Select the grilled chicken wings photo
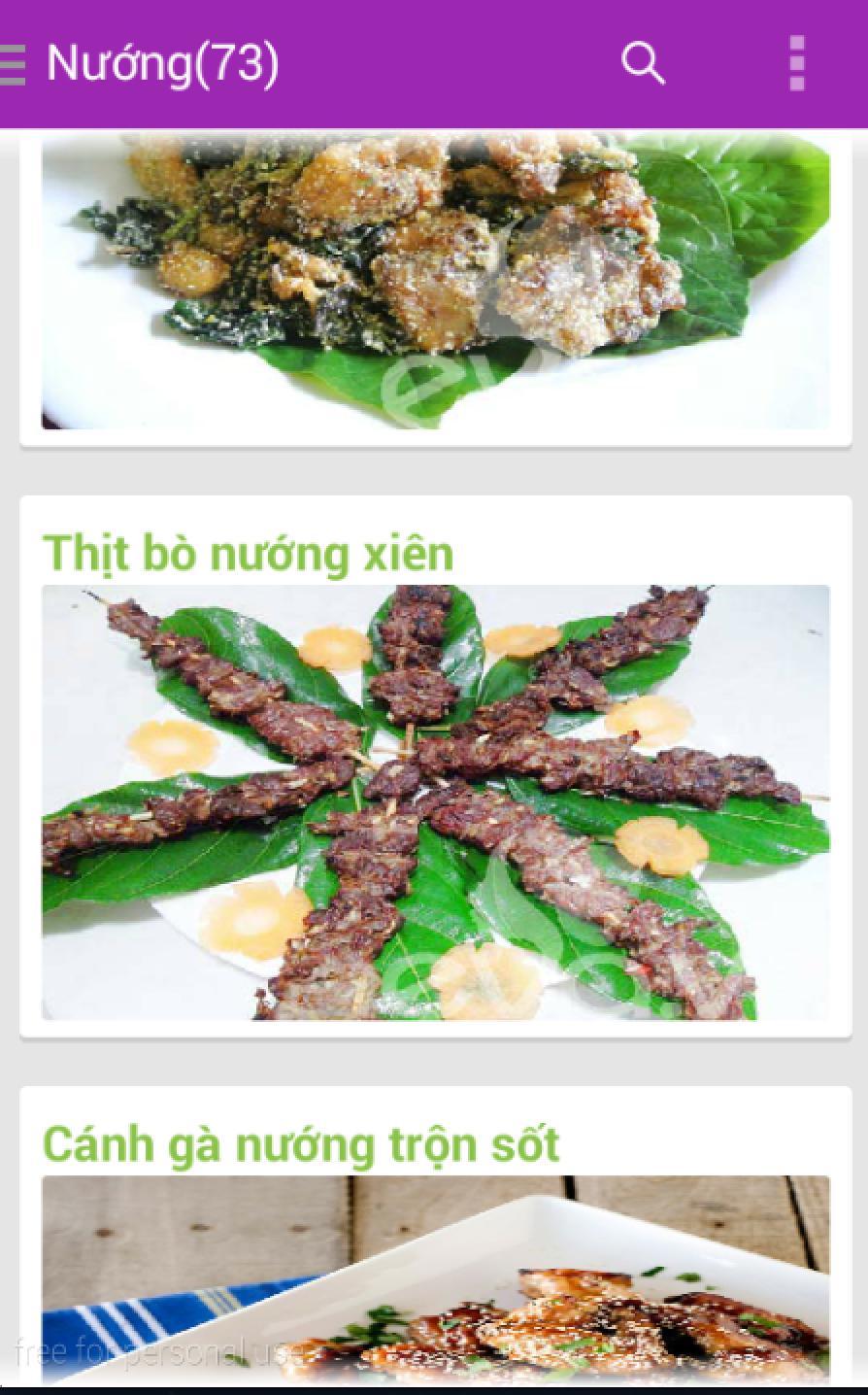This screenshot has width=868, height=1395. coord(434,1282)
